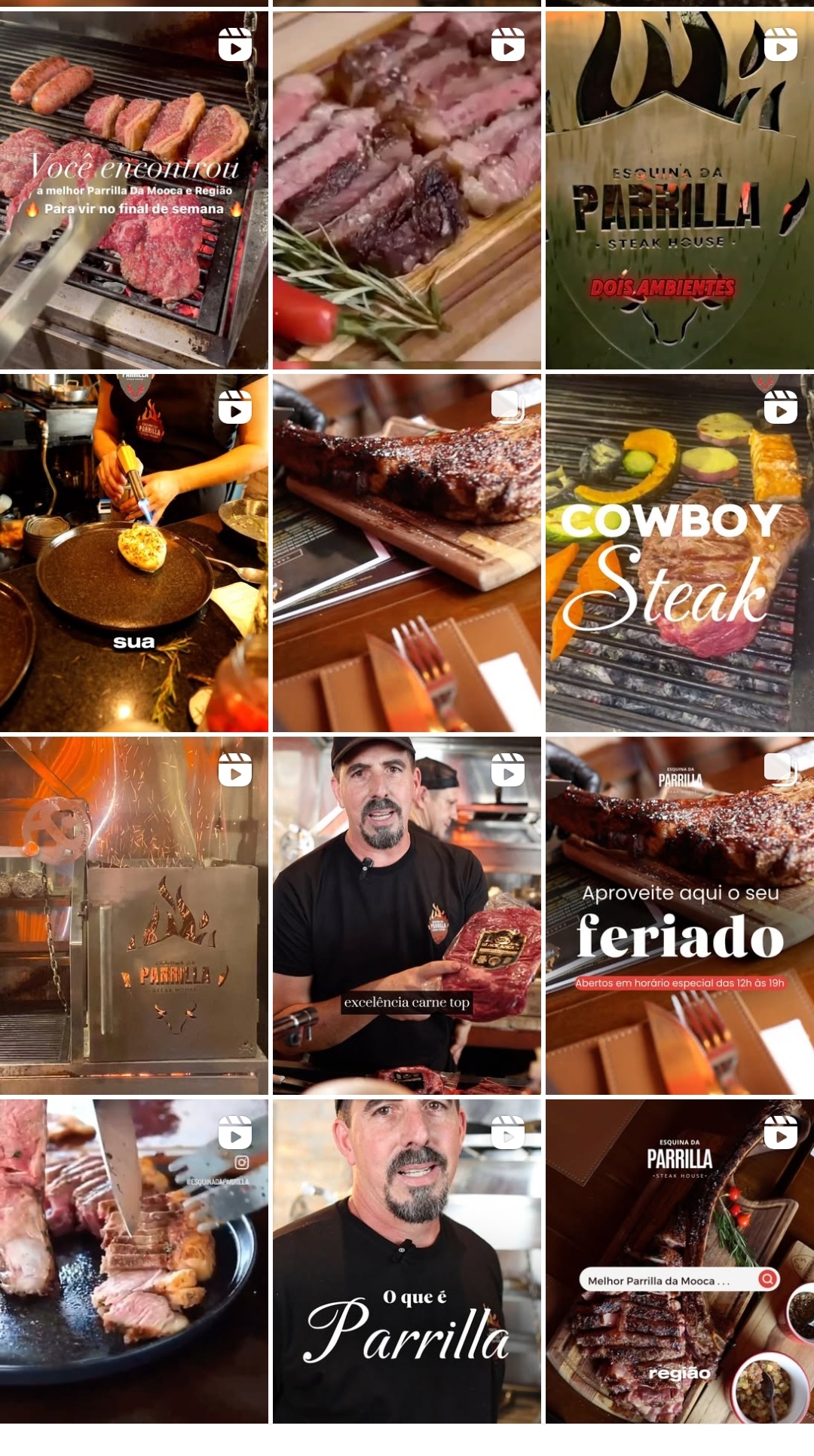The image size is (814, 1456).
Task: Open the sliced steak with rosemary reel
Action: tap(407, 190)
